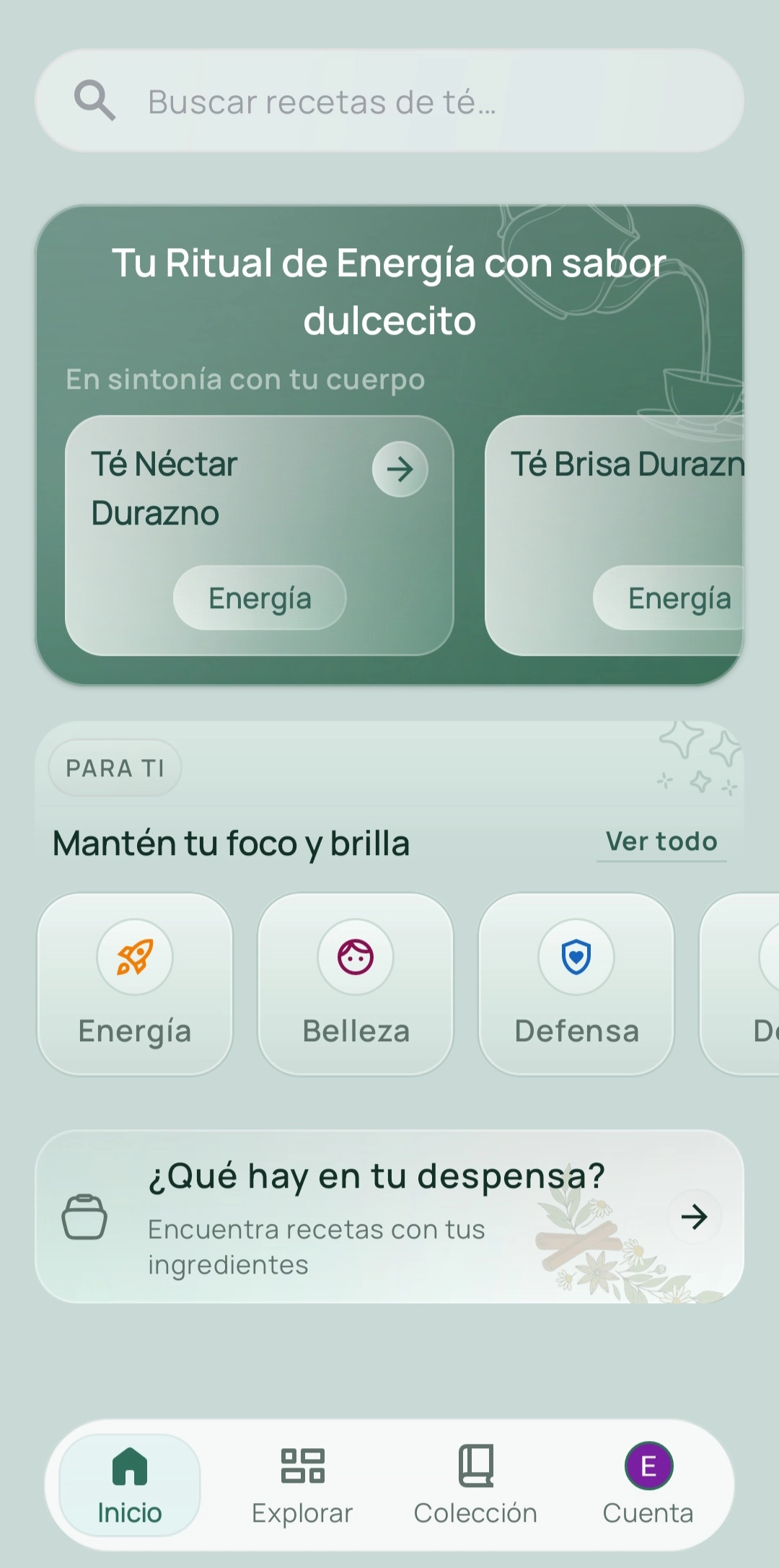The image size is (779, 1568).
Task: Select the Belleza face icon
Action: click(355, 958)
